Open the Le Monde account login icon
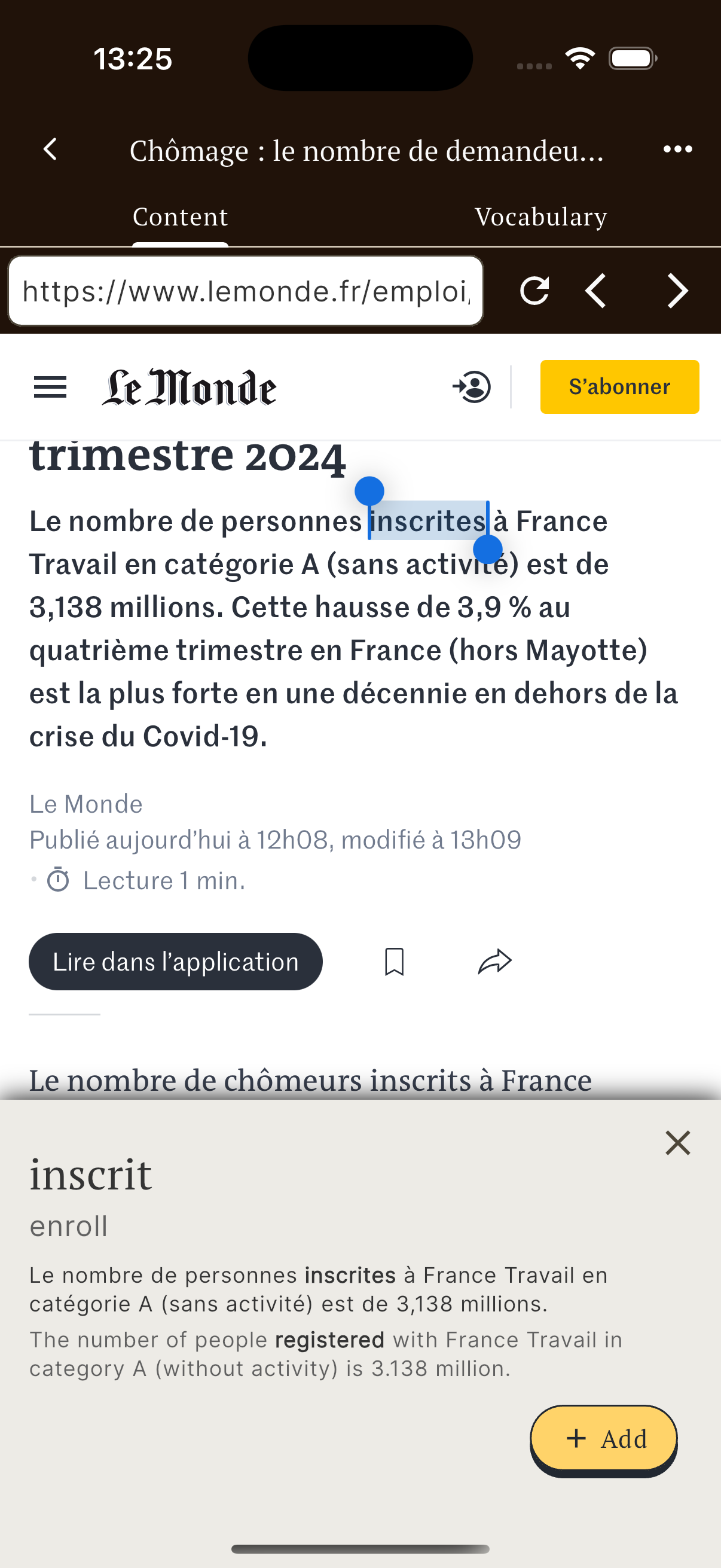721x1568 pixels. coord(472,386)
